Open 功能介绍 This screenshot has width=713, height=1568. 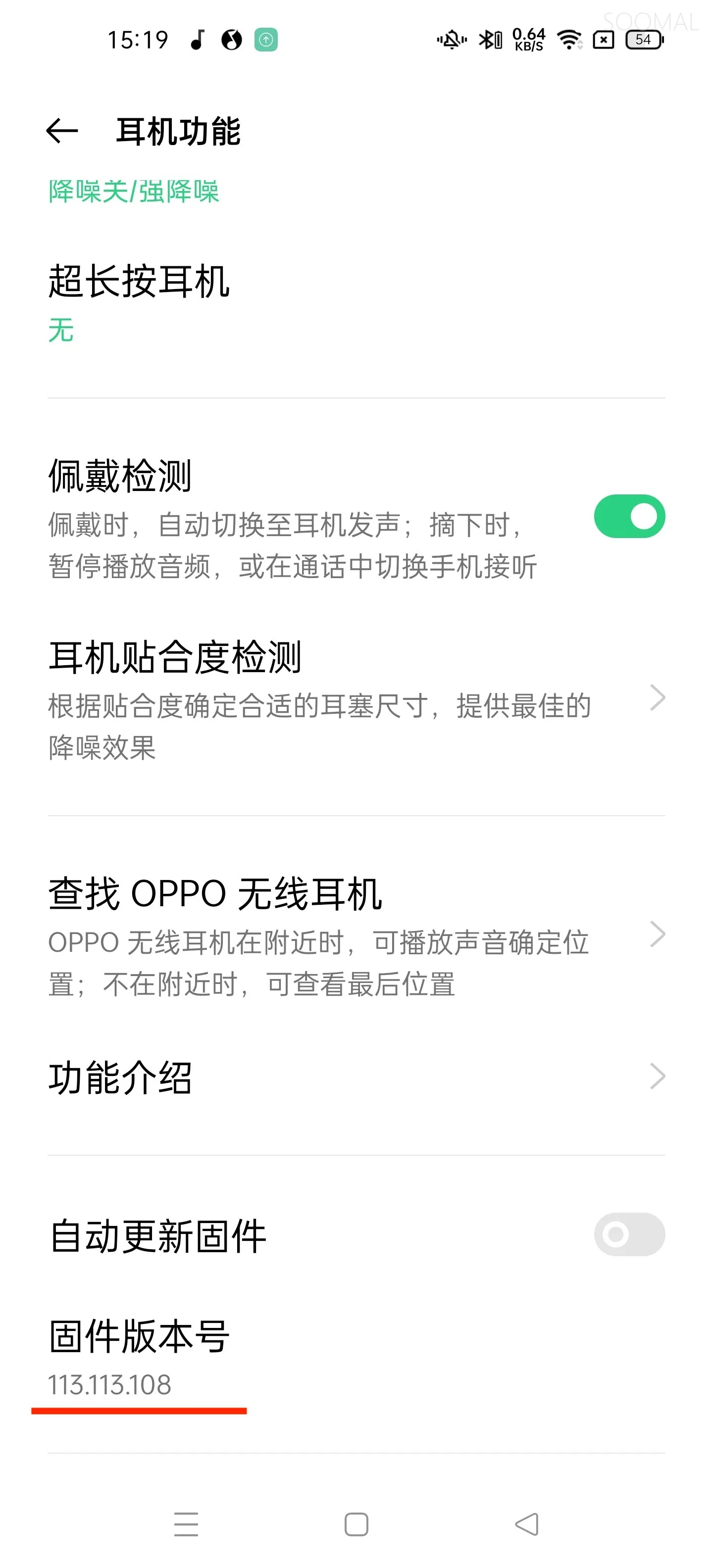356,1077
